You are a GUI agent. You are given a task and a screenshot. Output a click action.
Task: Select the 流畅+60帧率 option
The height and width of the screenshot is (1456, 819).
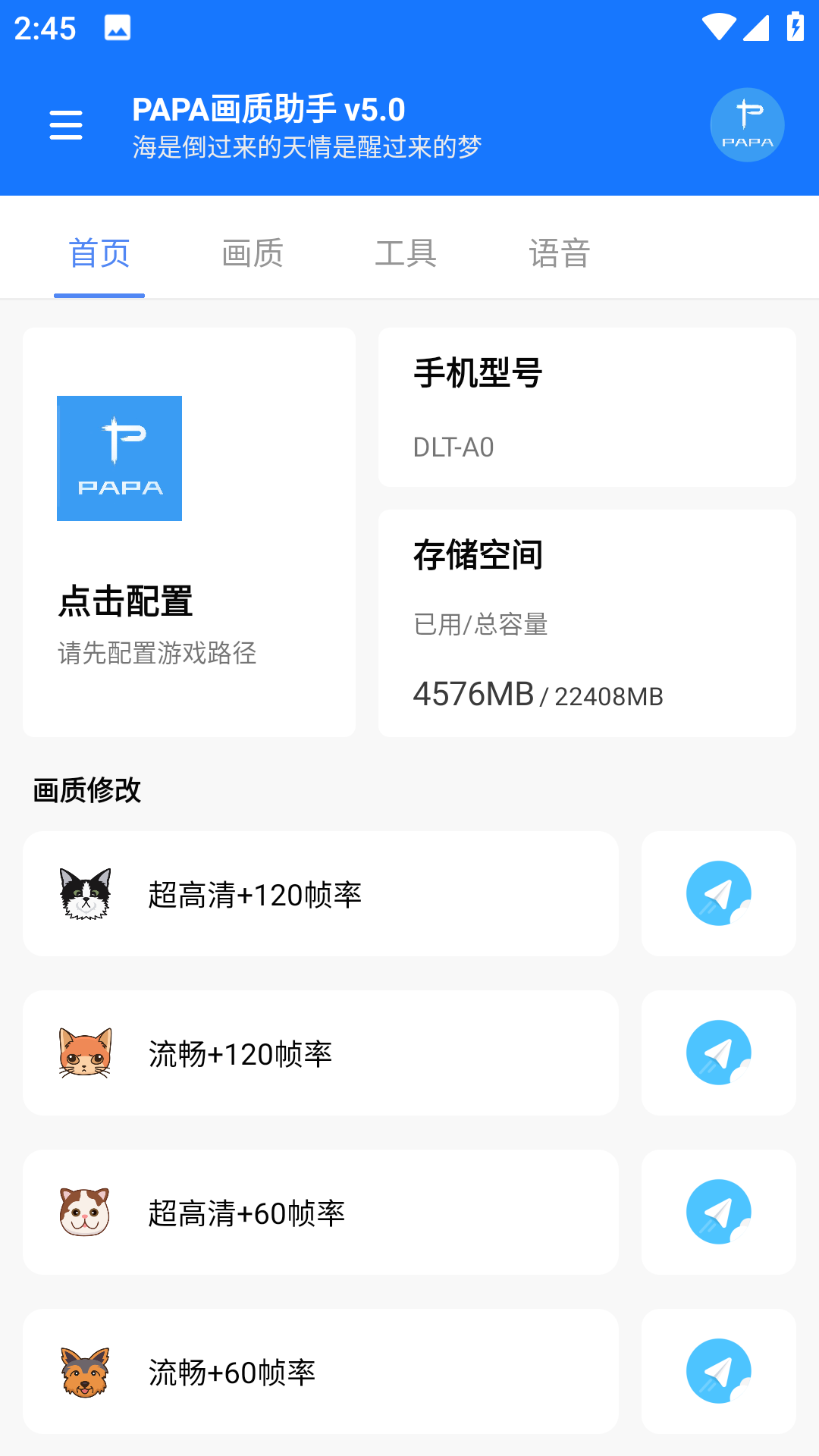point(320,1372)
